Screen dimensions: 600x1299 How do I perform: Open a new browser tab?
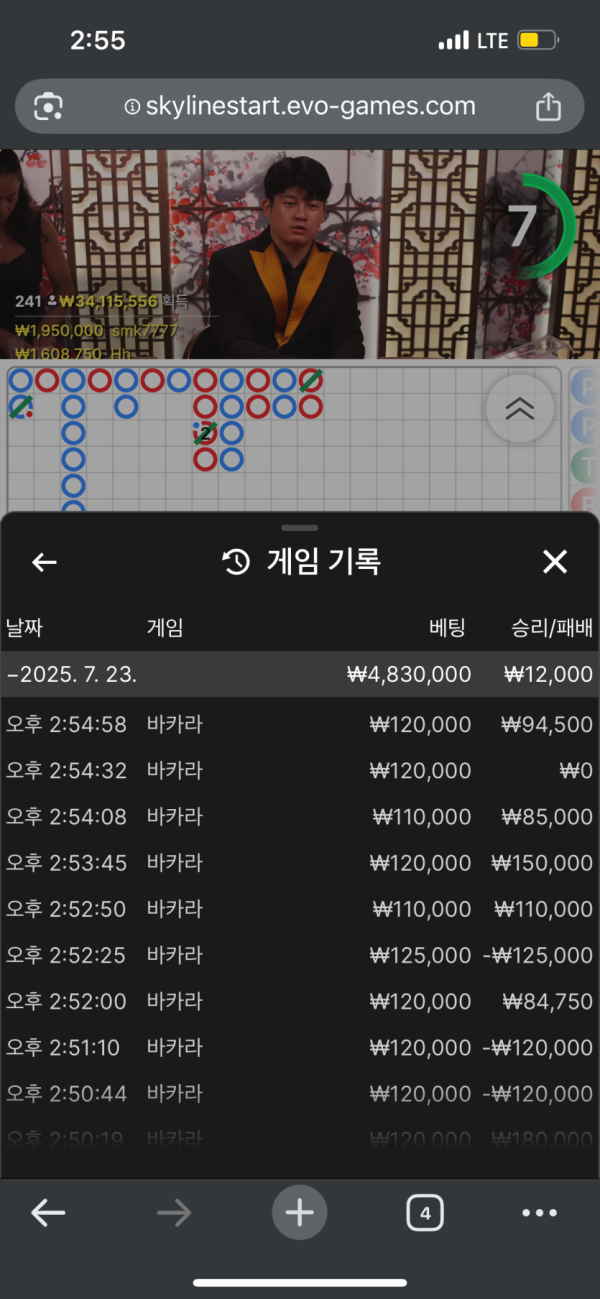(x=300, y=1213)
